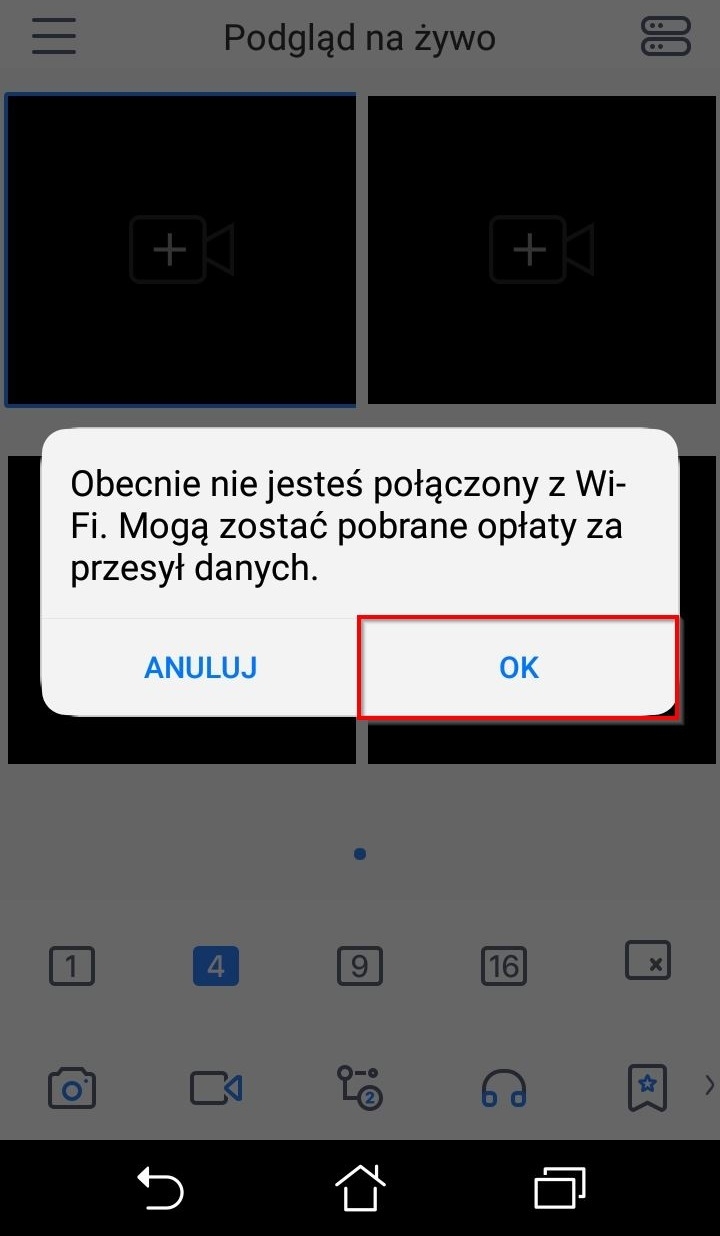
Task: Open the favorites bookmark icon
Action: (x=647, y=1087)
